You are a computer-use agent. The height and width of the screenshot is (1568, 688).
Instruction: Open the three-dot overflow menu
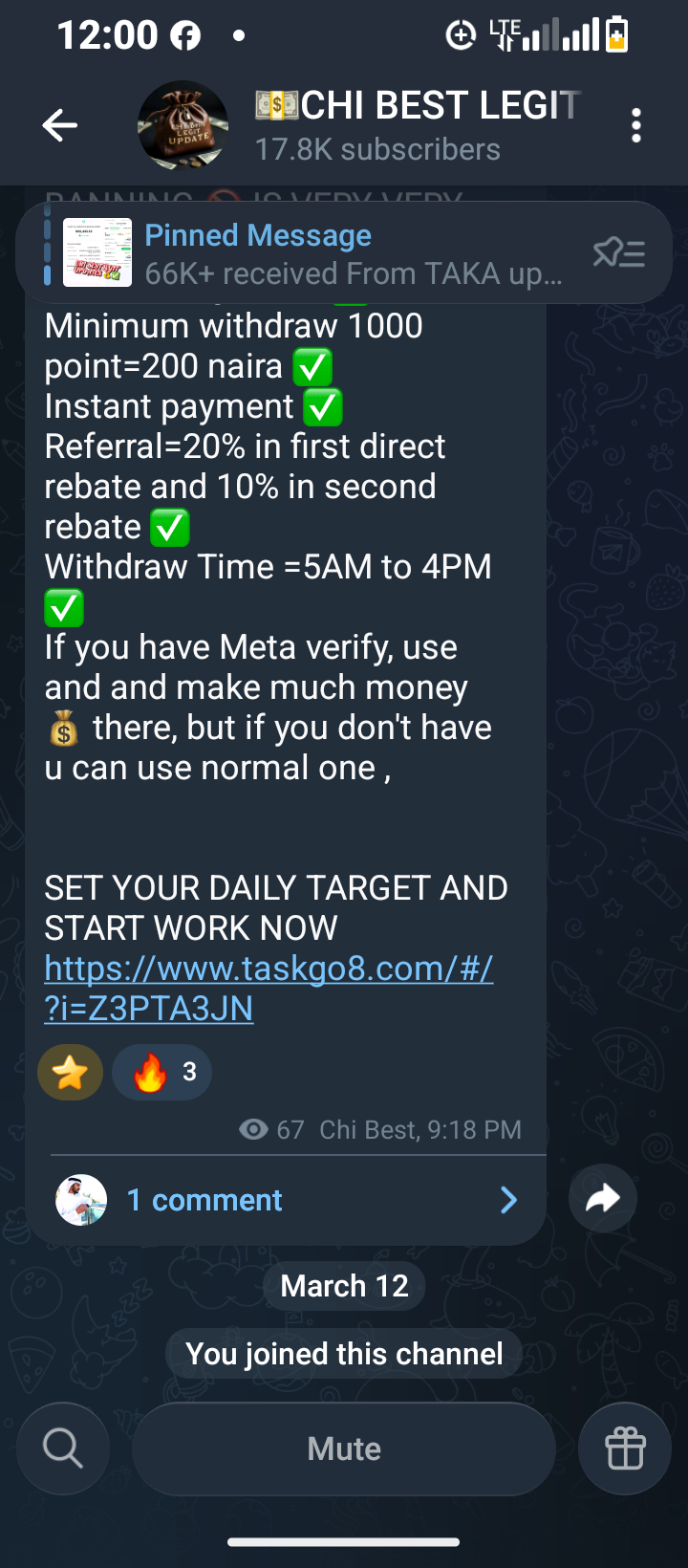tap(636, 125)
